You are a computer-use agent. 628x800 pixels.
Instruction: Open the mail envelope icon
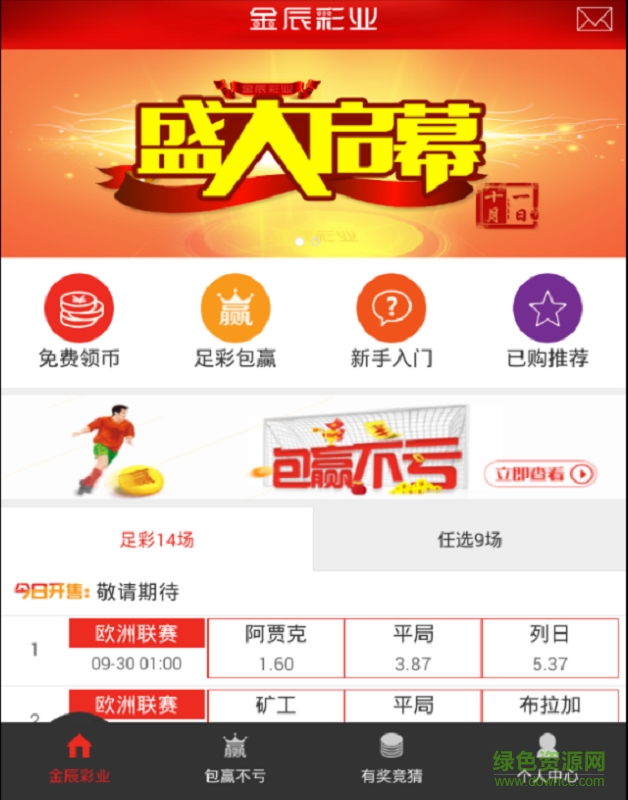595,19
